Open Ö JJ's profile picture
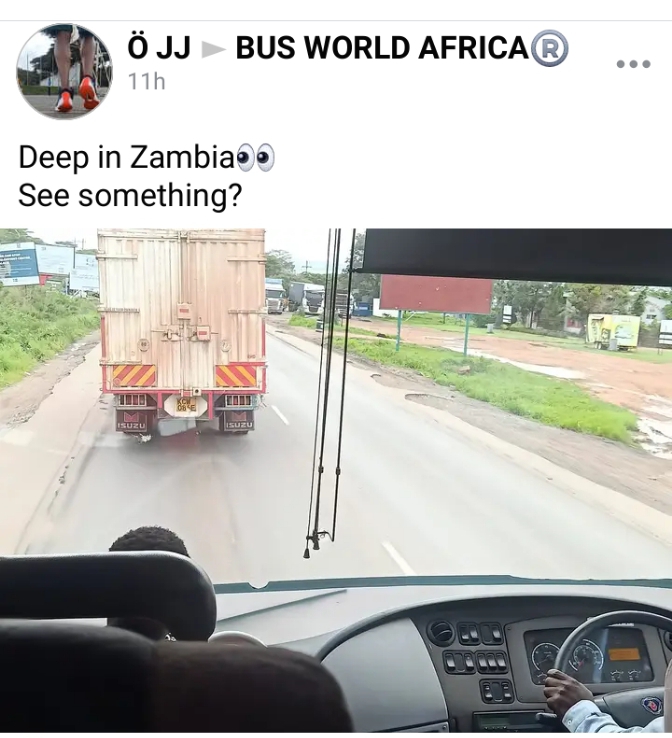 [64, 71]
